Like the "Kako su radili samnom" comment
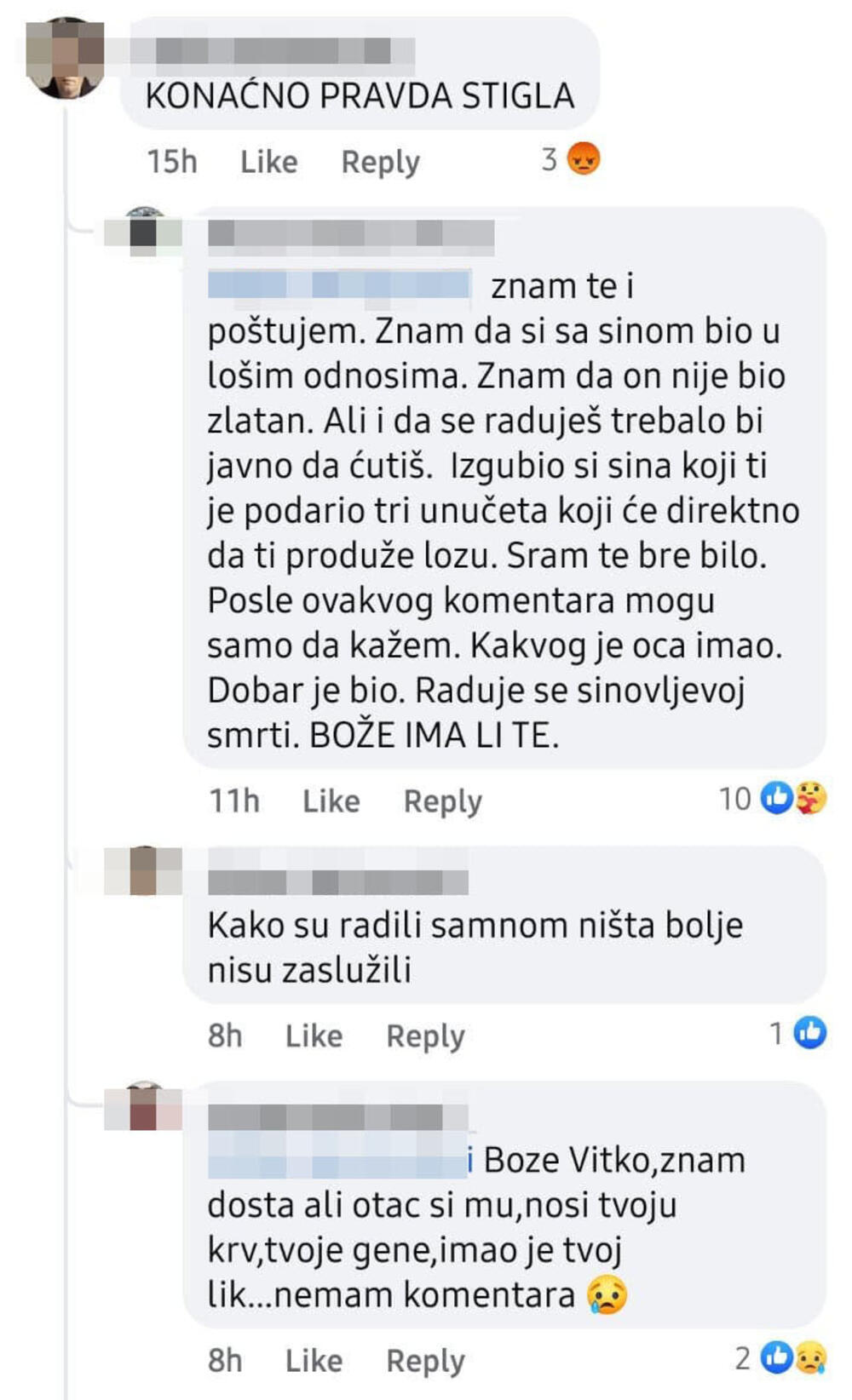852x1400 pixels. pos(314,1036)
